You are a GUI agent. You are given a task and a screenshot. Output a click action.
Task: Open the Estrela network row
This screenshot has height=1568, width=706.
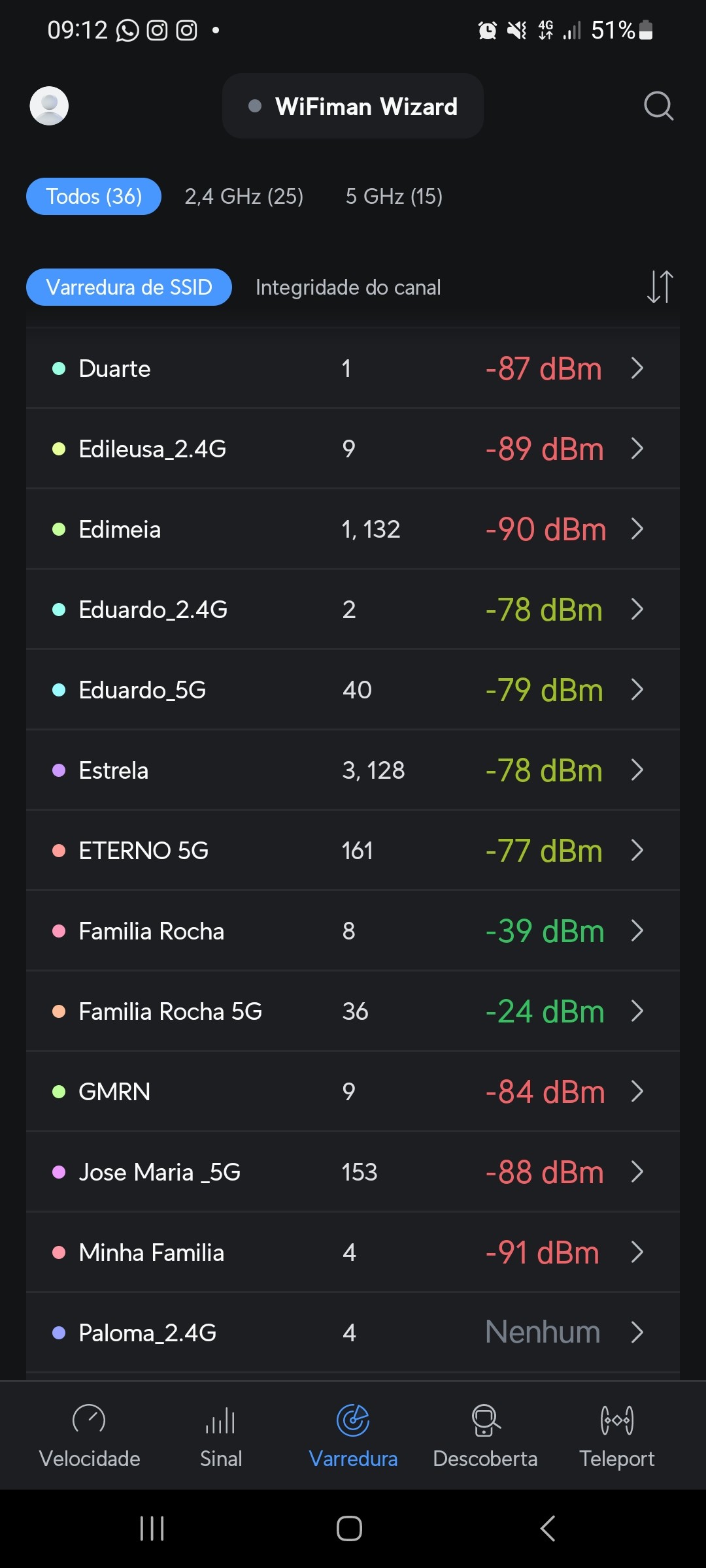pos(353,770)
